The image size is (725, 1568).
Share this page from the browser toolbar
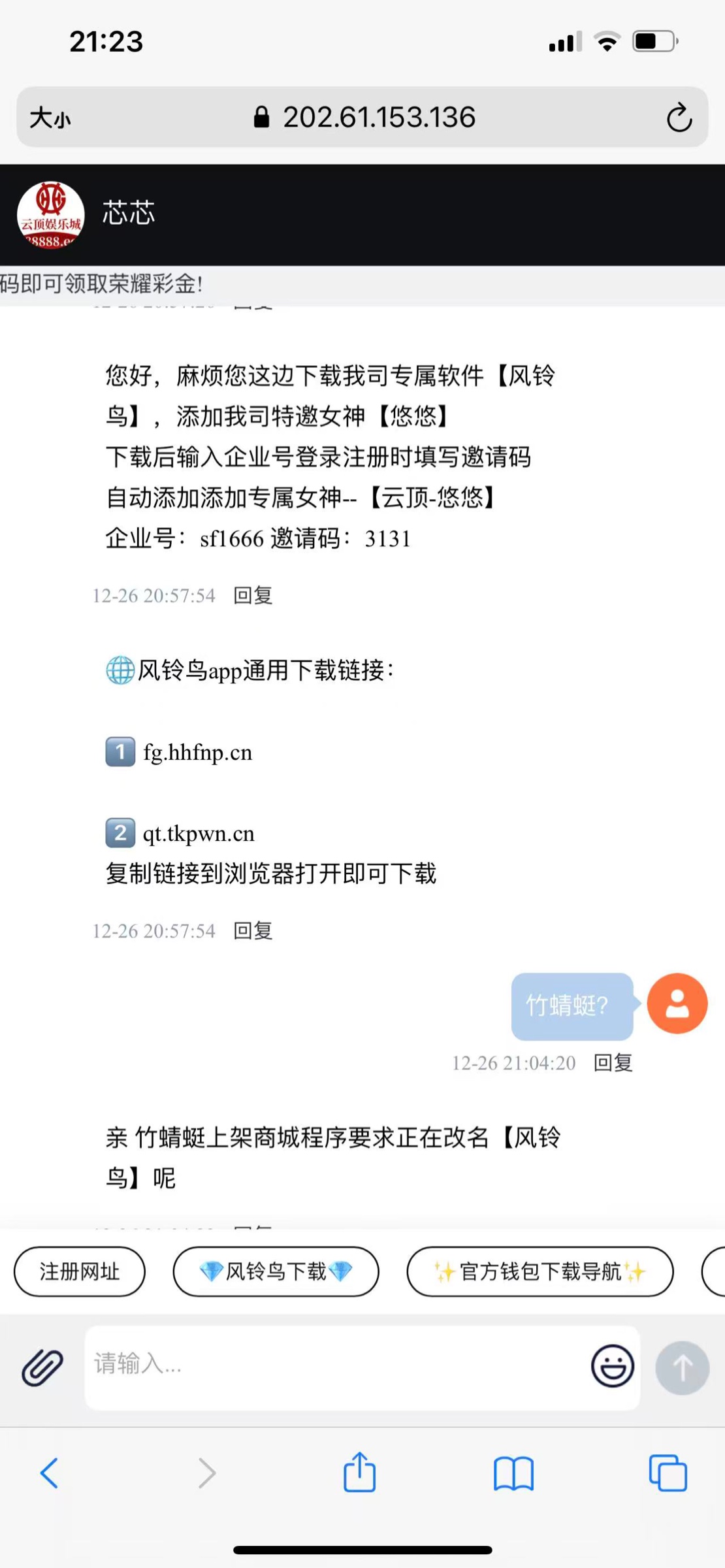359,1473
